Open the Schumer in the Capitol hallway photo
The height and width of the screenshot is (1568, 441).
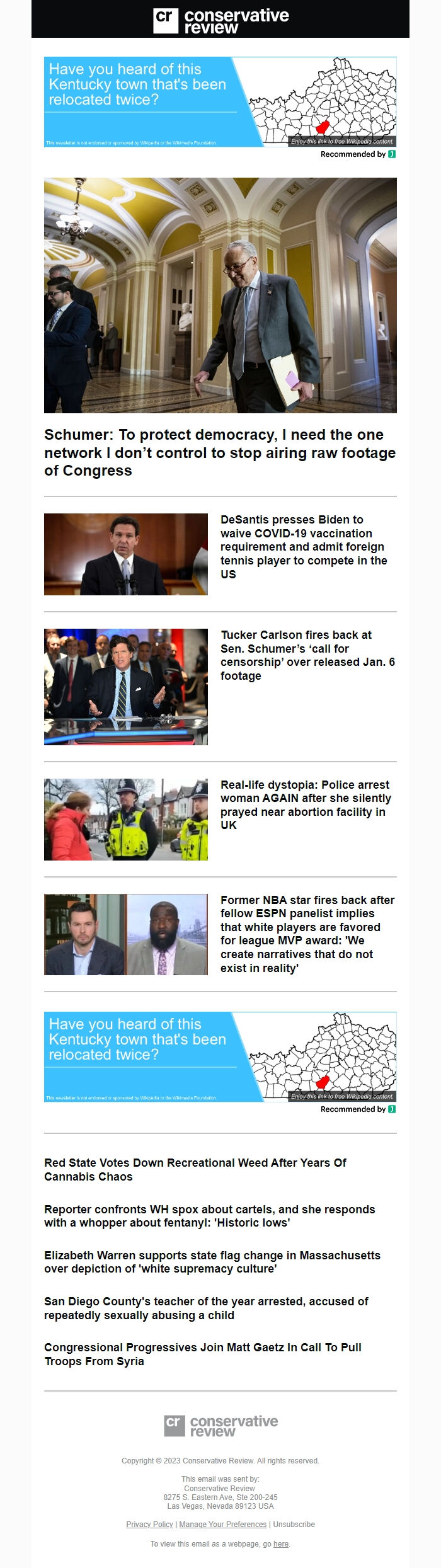point(220,295)
